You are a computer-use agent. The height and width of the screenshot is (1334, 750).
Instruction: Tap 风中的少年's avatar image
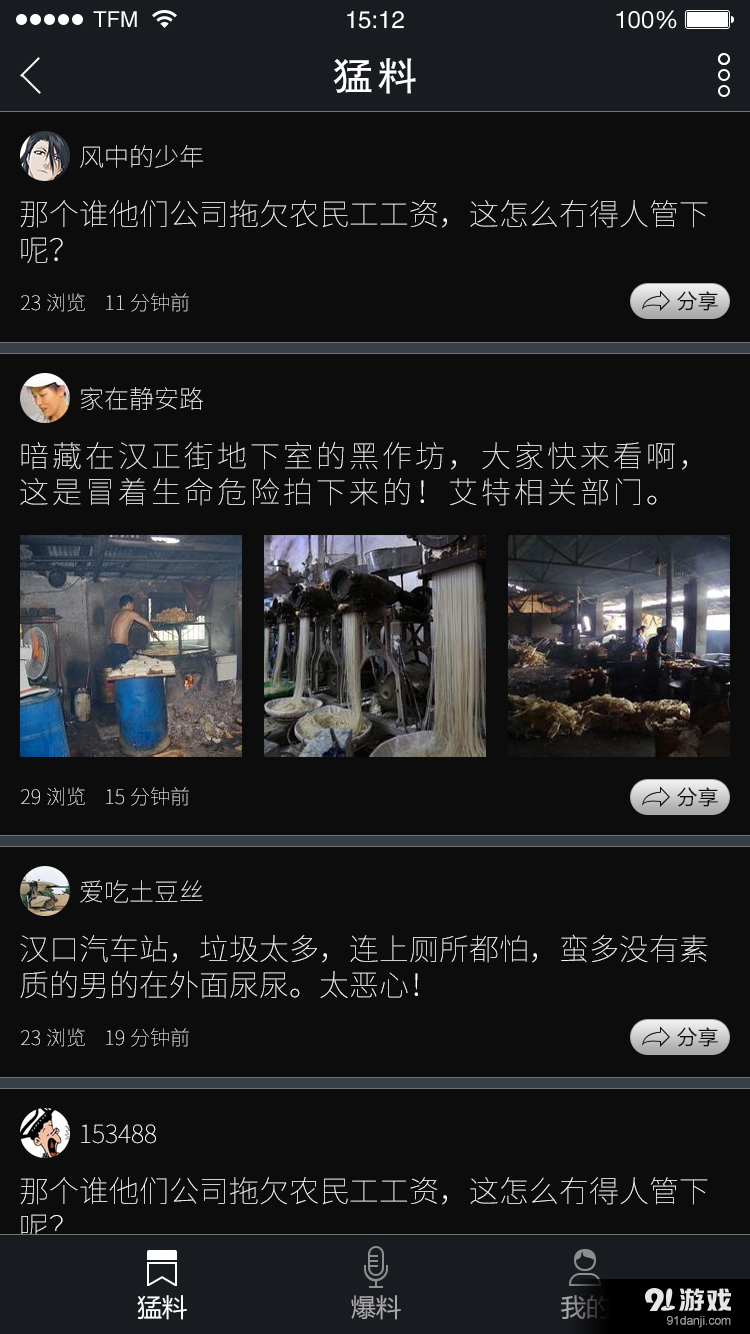(44, 157)
